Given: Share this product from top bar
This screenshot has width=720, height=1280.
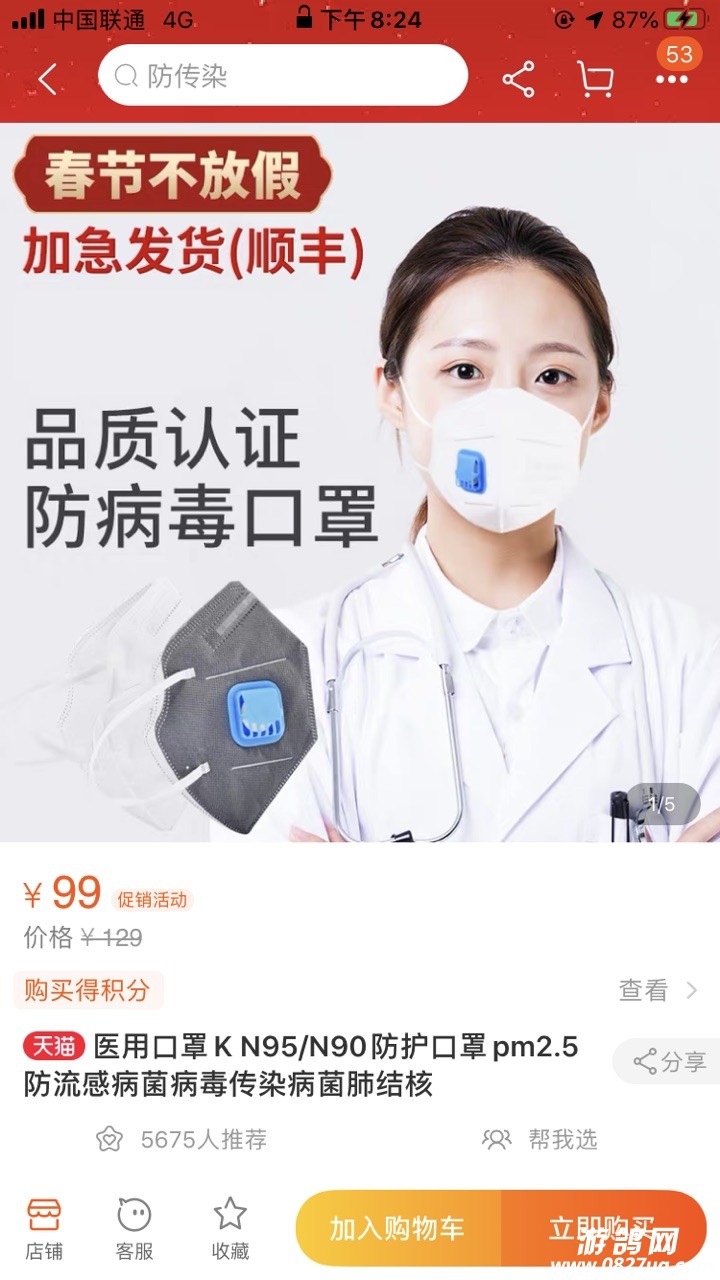Looking at the screenshot, I should coord(518,79).
